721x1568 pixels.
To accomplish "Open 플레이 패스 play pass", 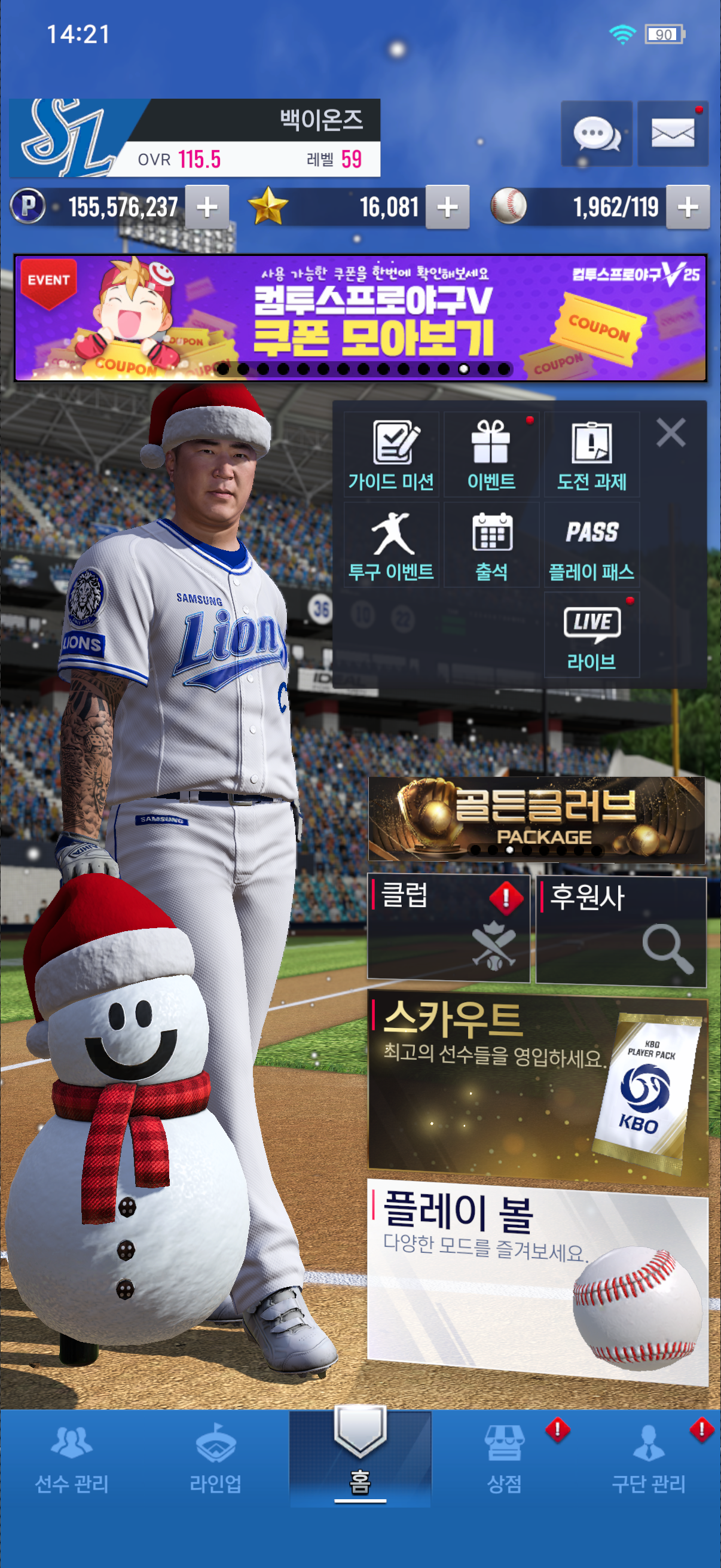I will [x=591, y=545].
